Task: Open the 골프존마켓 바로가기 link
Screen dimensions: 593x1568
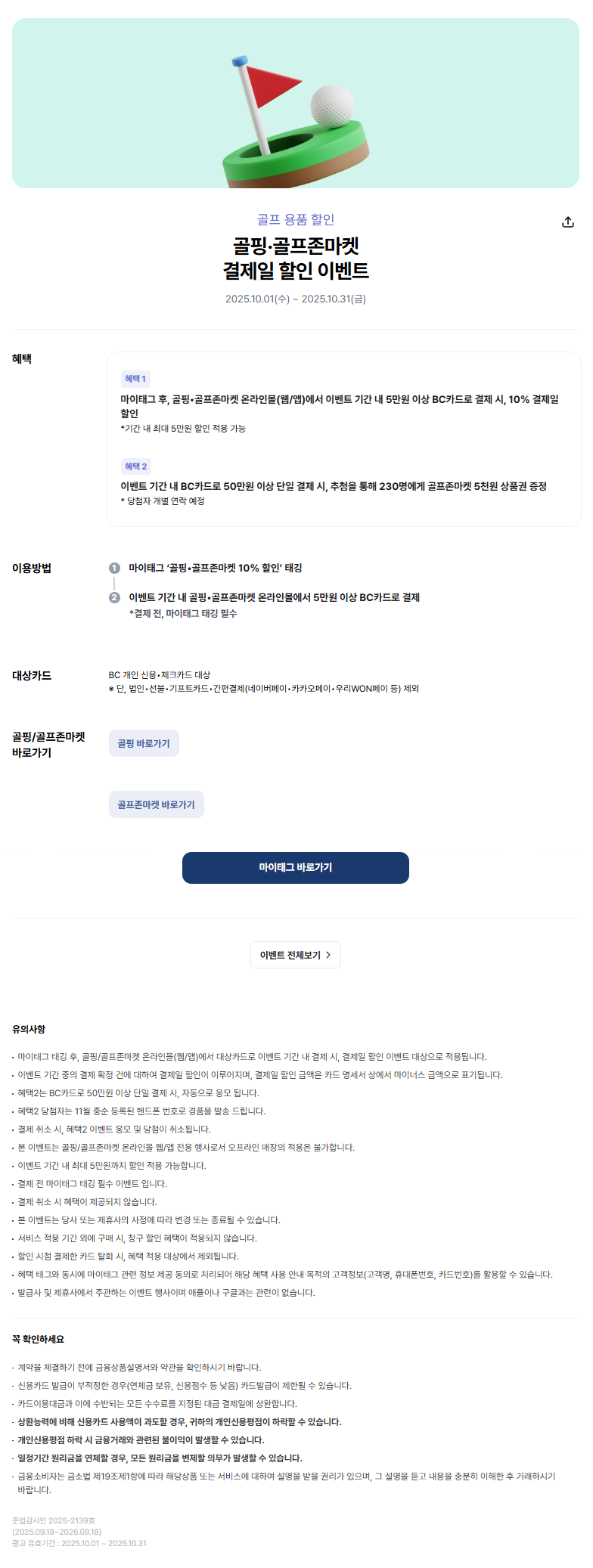Action: (156, 804)
